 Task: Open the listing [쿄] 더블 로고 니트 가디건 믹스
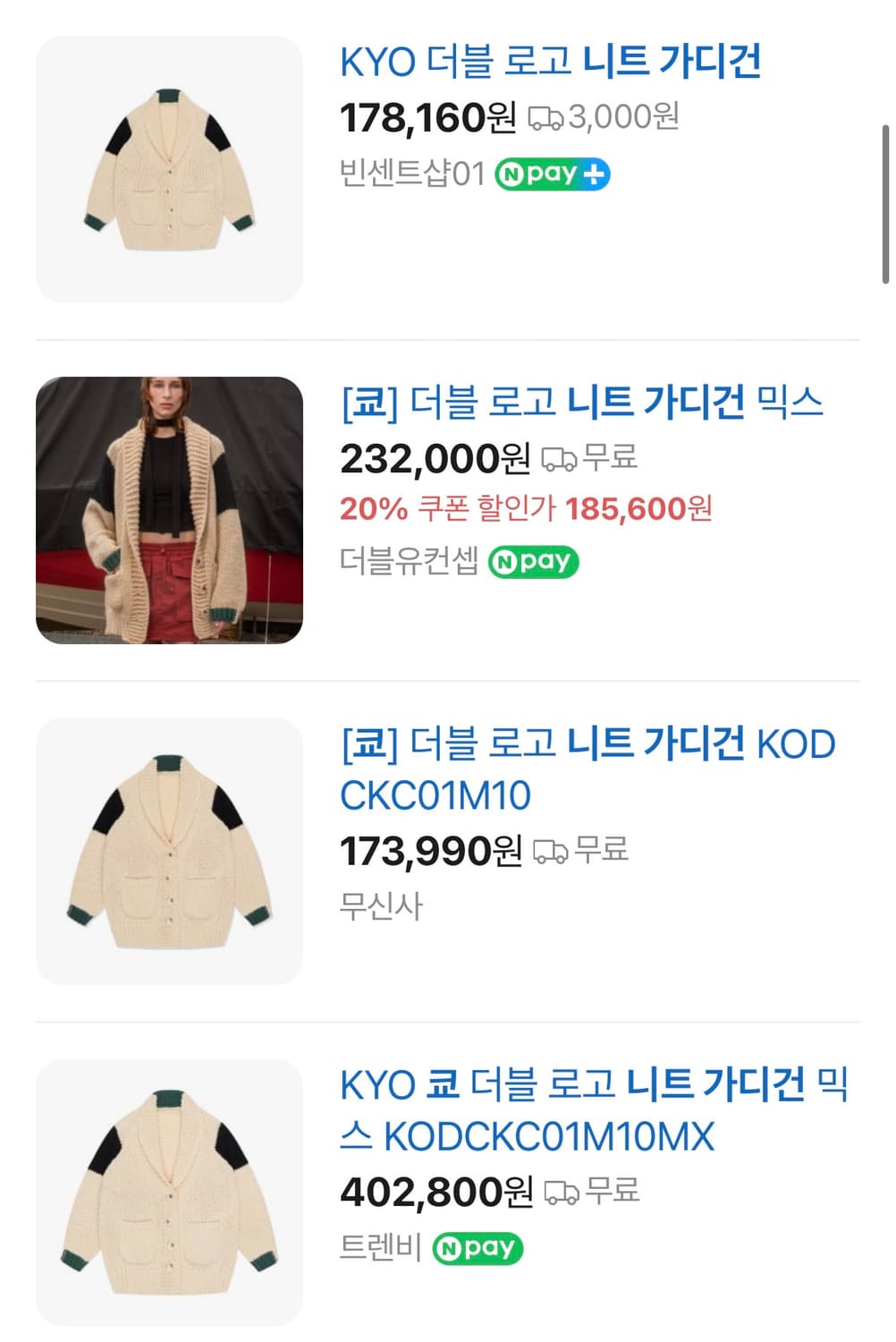click(x=581, y=404)
